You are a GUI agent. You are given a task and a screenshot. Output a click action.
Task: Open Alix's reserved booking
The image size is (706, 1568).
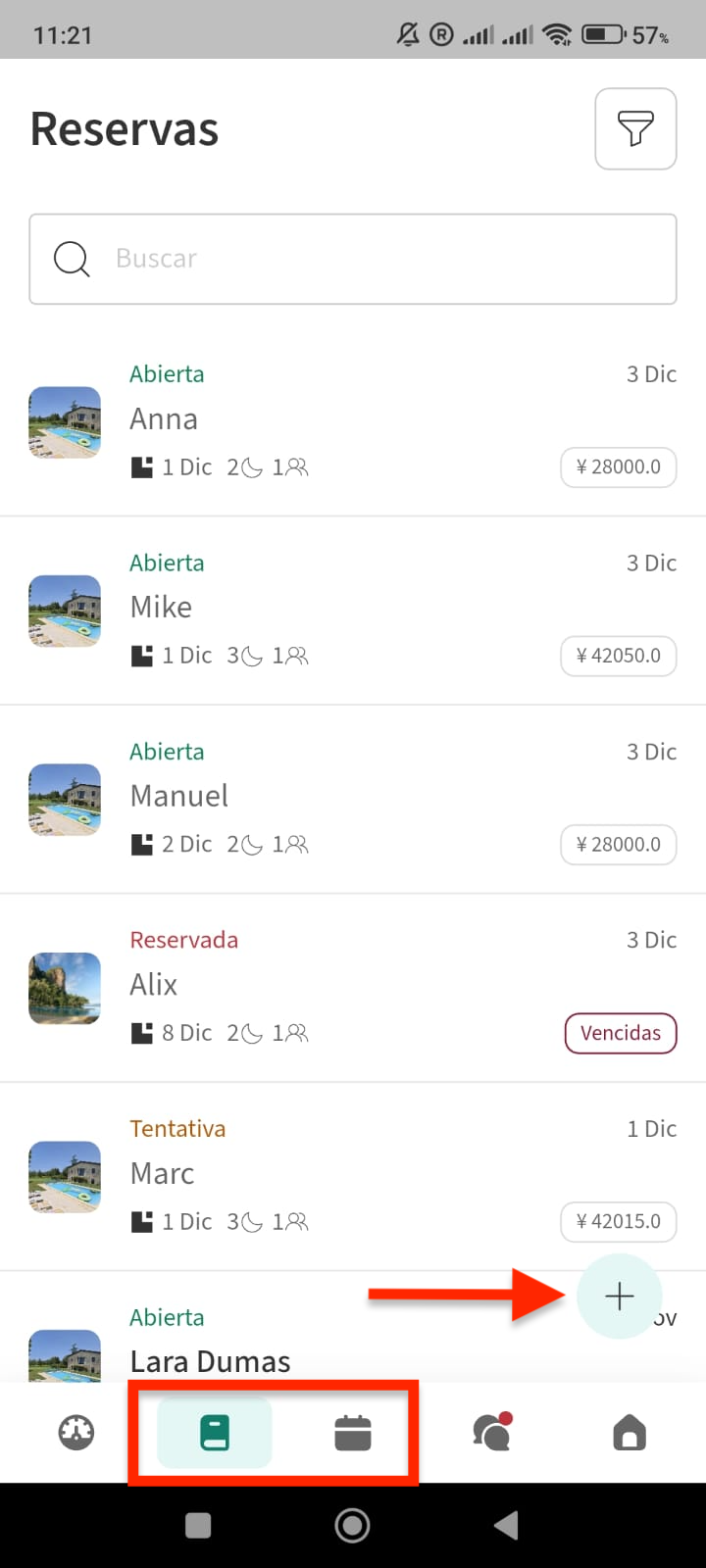(353, 987)
